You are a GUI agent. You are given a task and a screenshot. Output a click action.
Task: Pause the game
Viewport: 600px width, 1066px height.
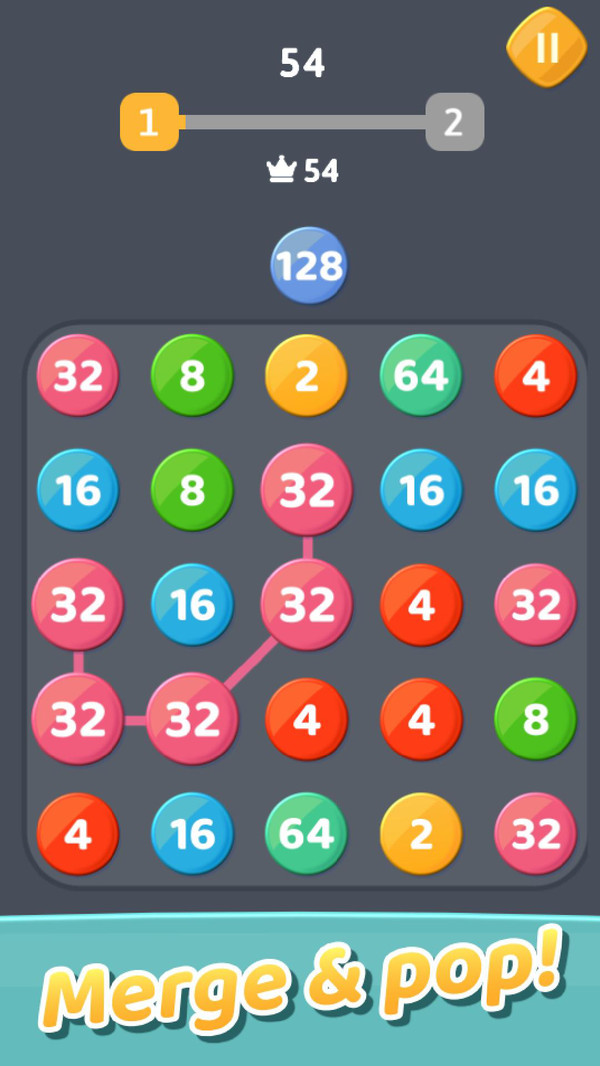click(546, 47)
